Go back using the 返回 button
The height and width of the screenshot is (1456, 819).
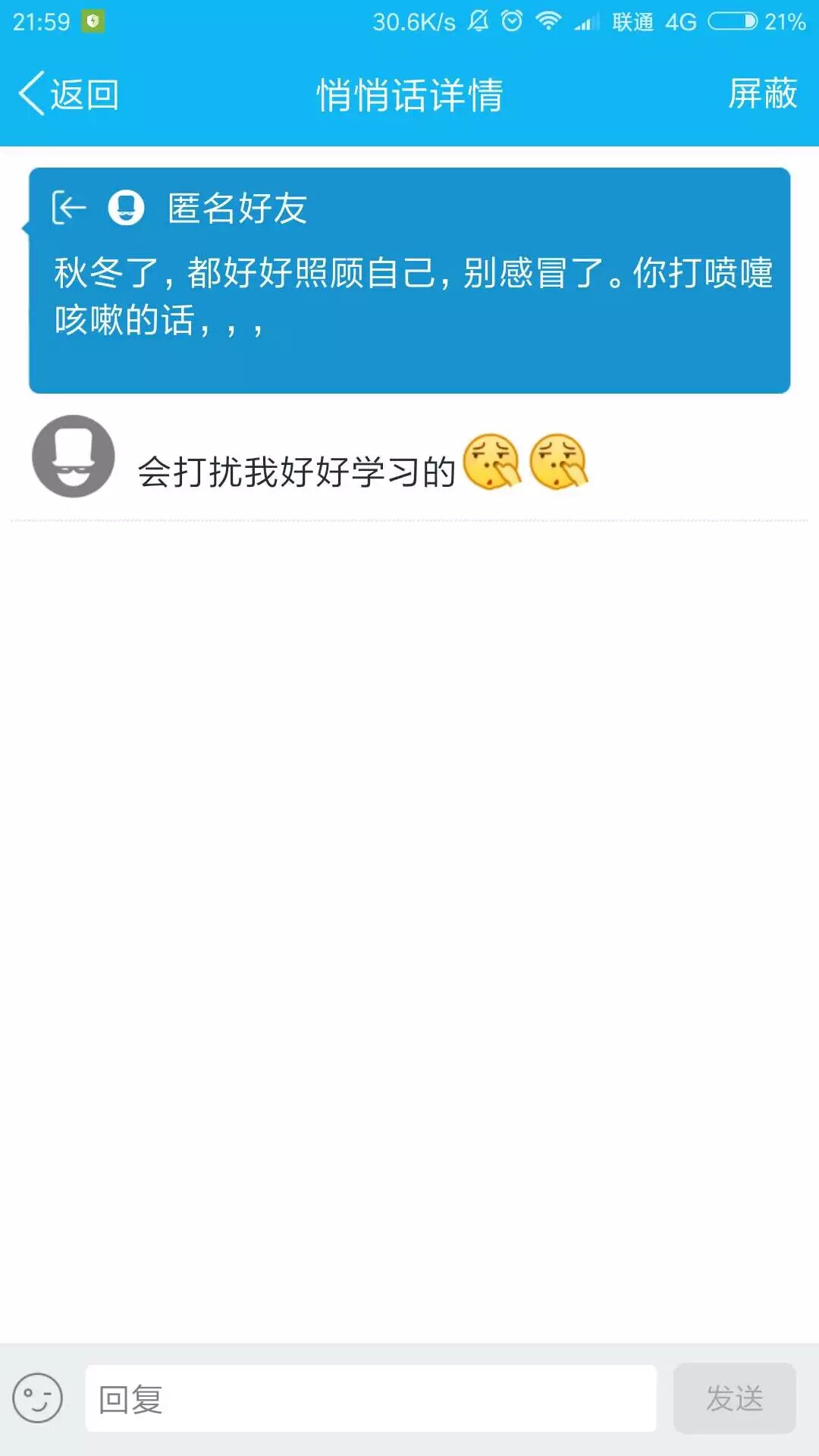(68, 95)
